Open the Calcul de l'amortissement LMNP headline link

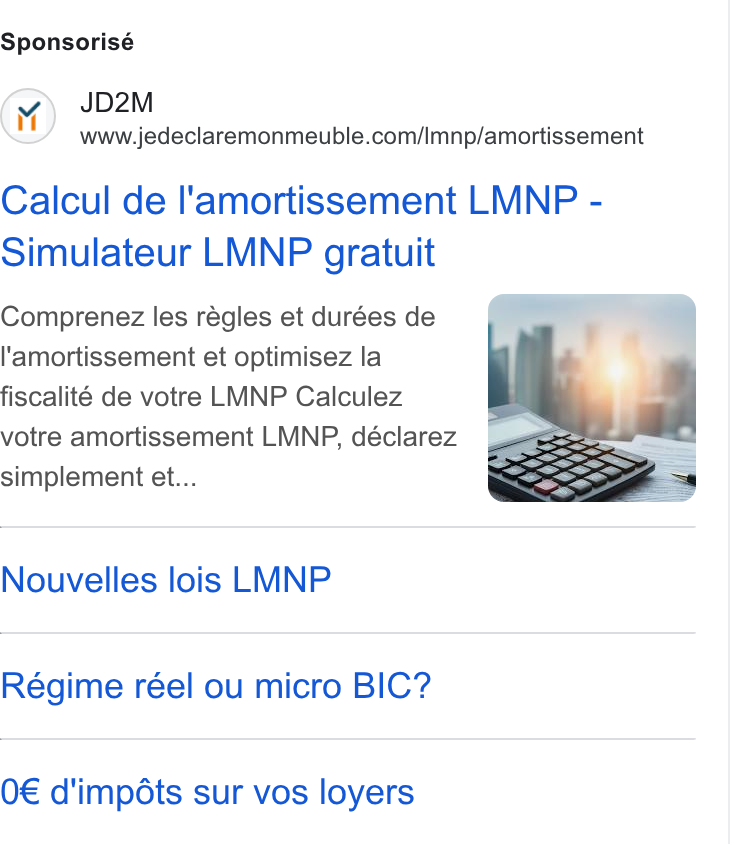pyautogui.click(x=301, y=226)
